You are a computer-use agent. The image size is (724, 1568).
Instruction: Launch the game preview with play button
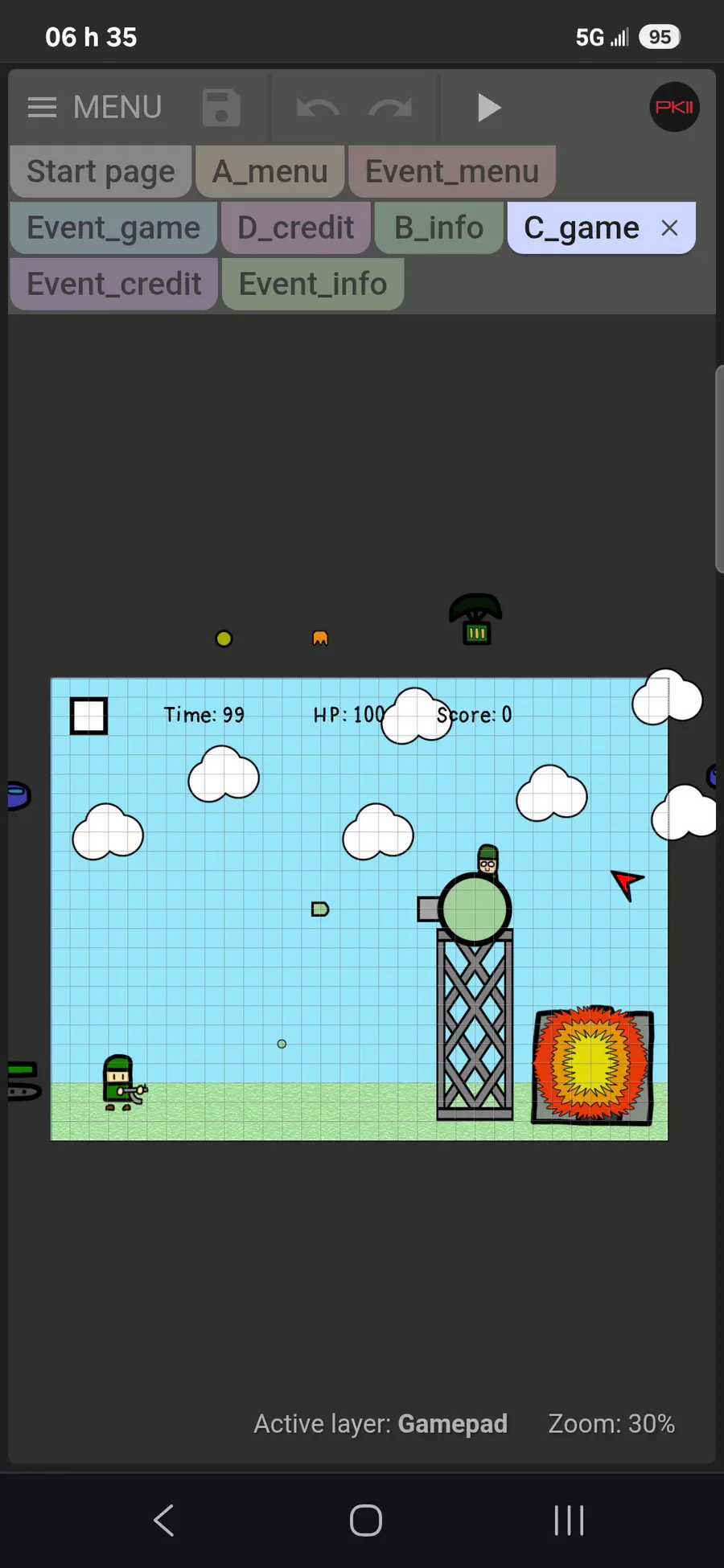[489, 107]
